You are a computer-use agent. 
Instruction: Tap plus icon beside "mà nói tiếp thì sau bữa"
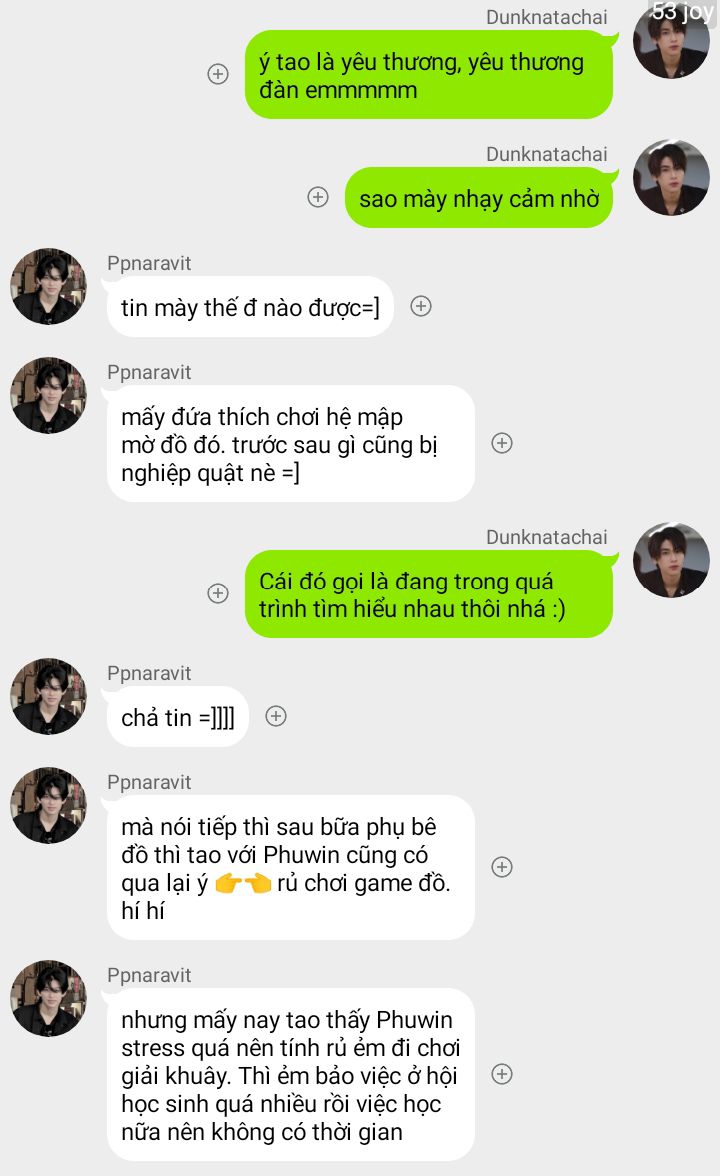click(502, 867)
